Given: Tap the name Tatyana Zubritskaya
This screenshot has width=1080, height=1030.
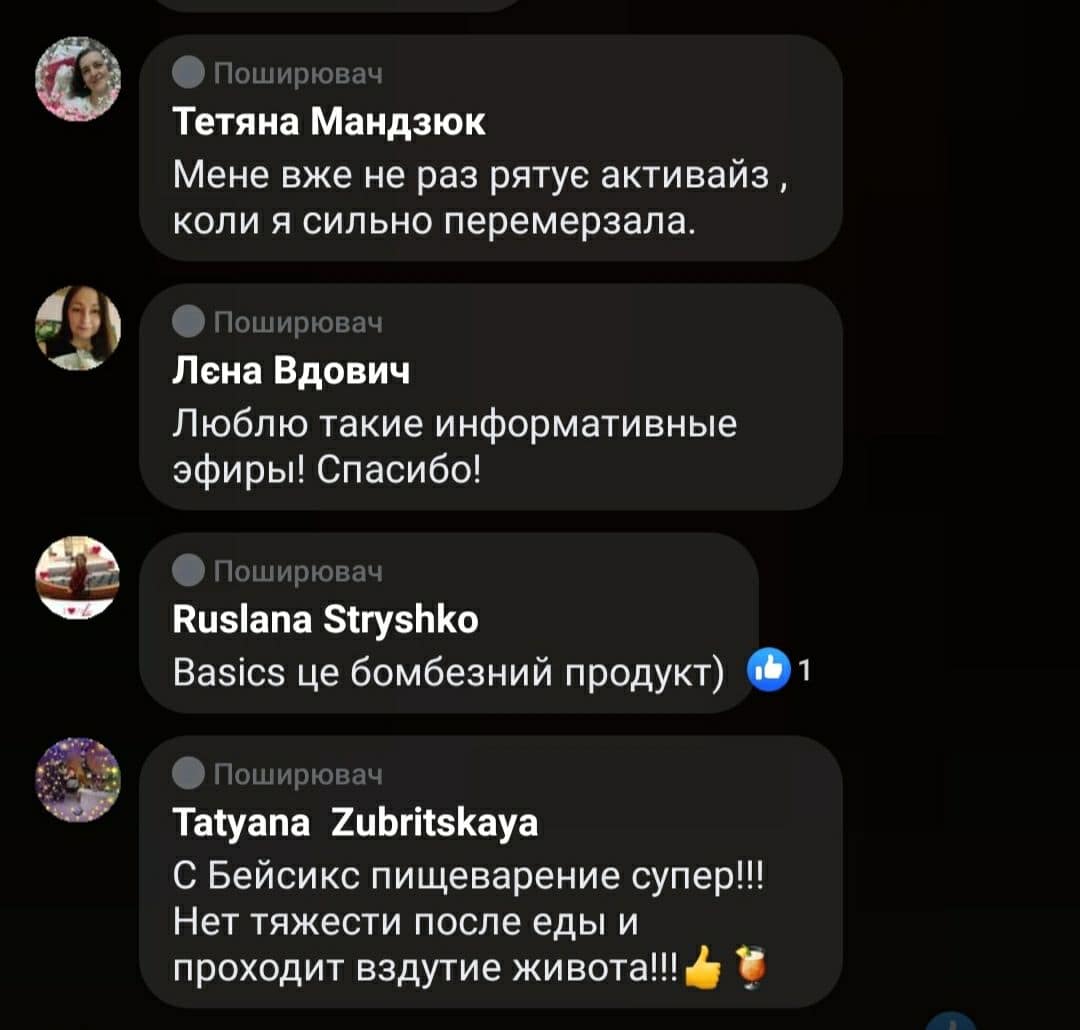Looking at the screenshot, I should [355, 823].
